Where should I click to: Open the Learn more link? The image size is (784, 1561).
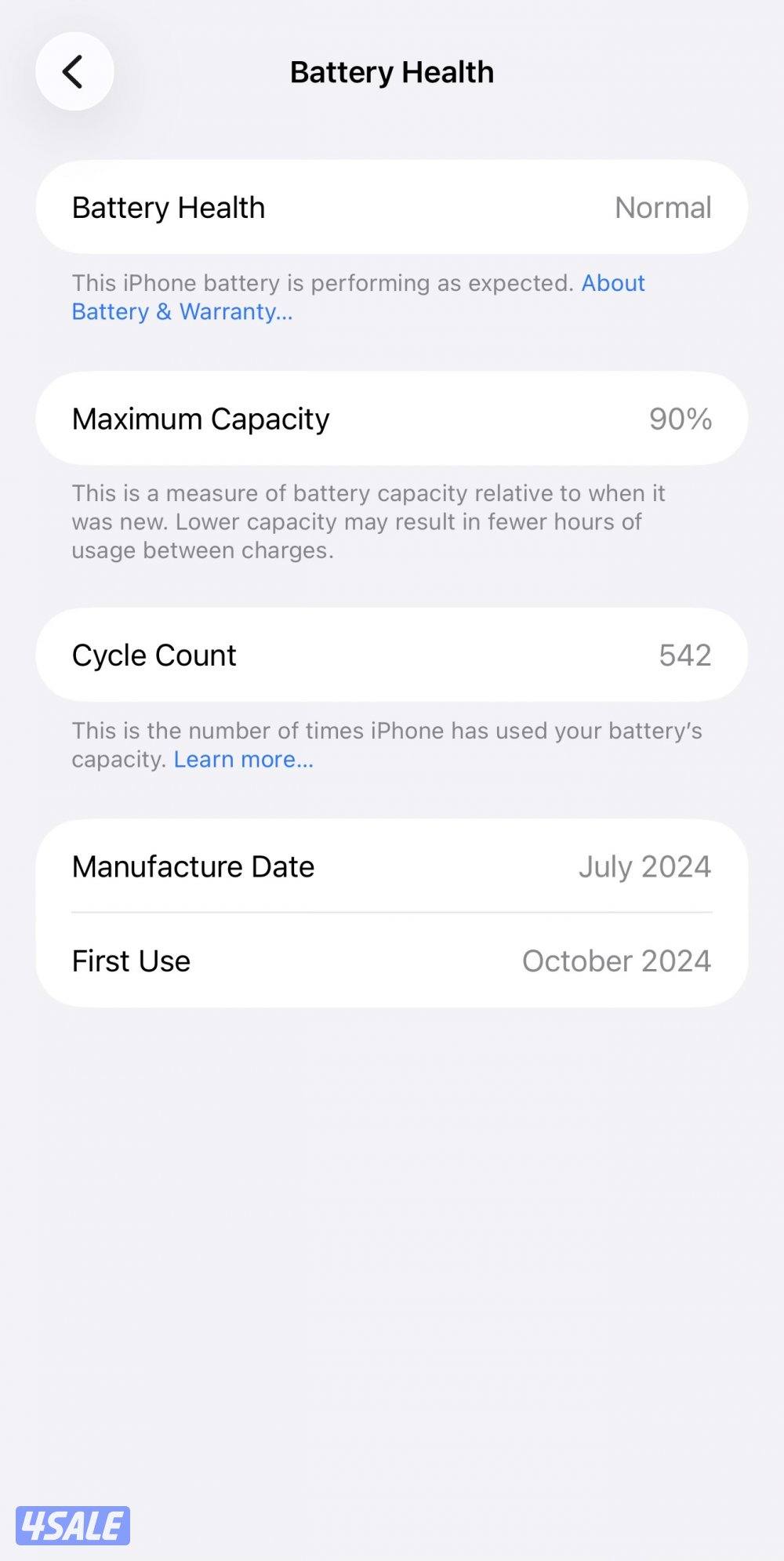[242, 759]
